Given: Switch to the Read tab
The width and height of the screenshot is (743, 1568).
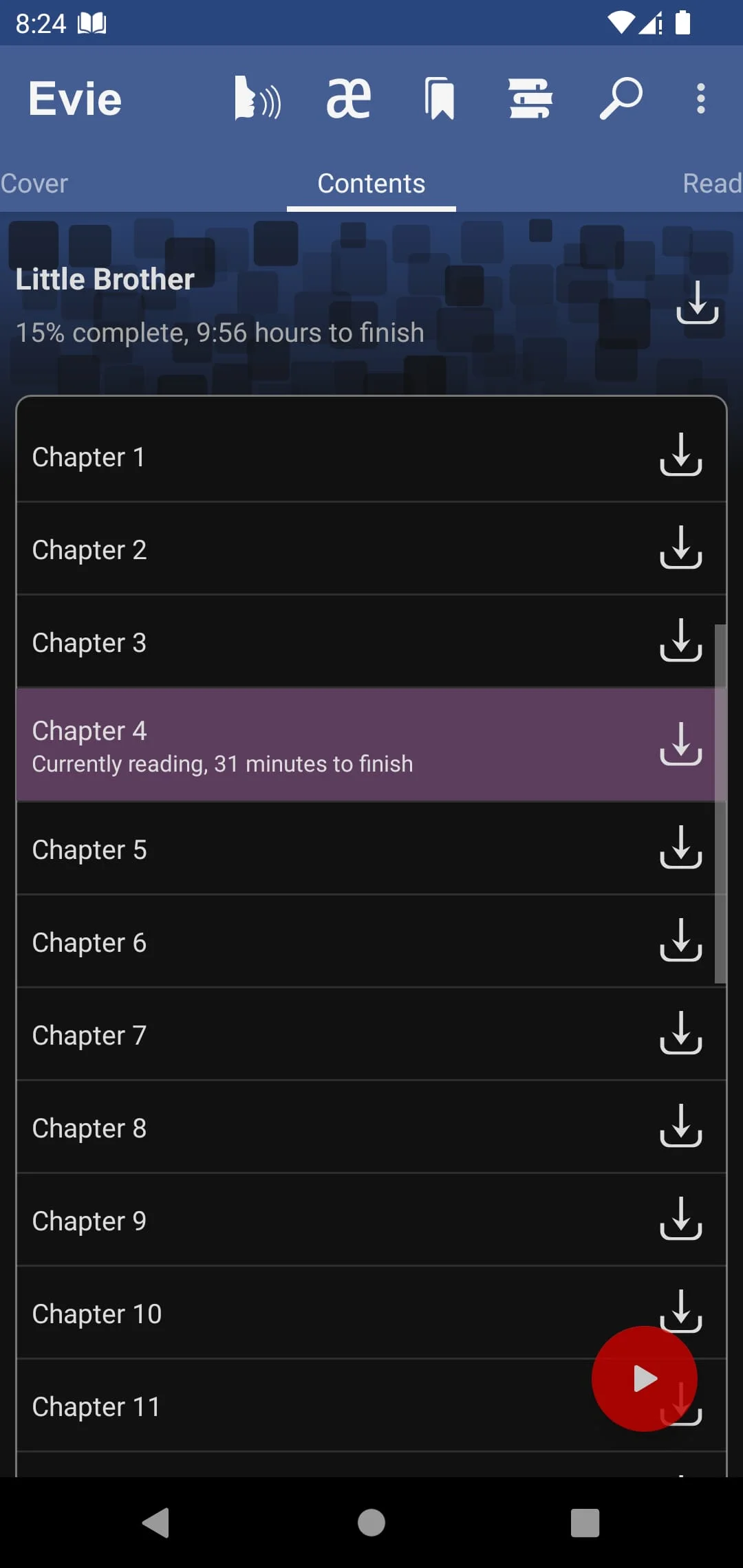Looking at the screenshot, I should coord(712,183).
